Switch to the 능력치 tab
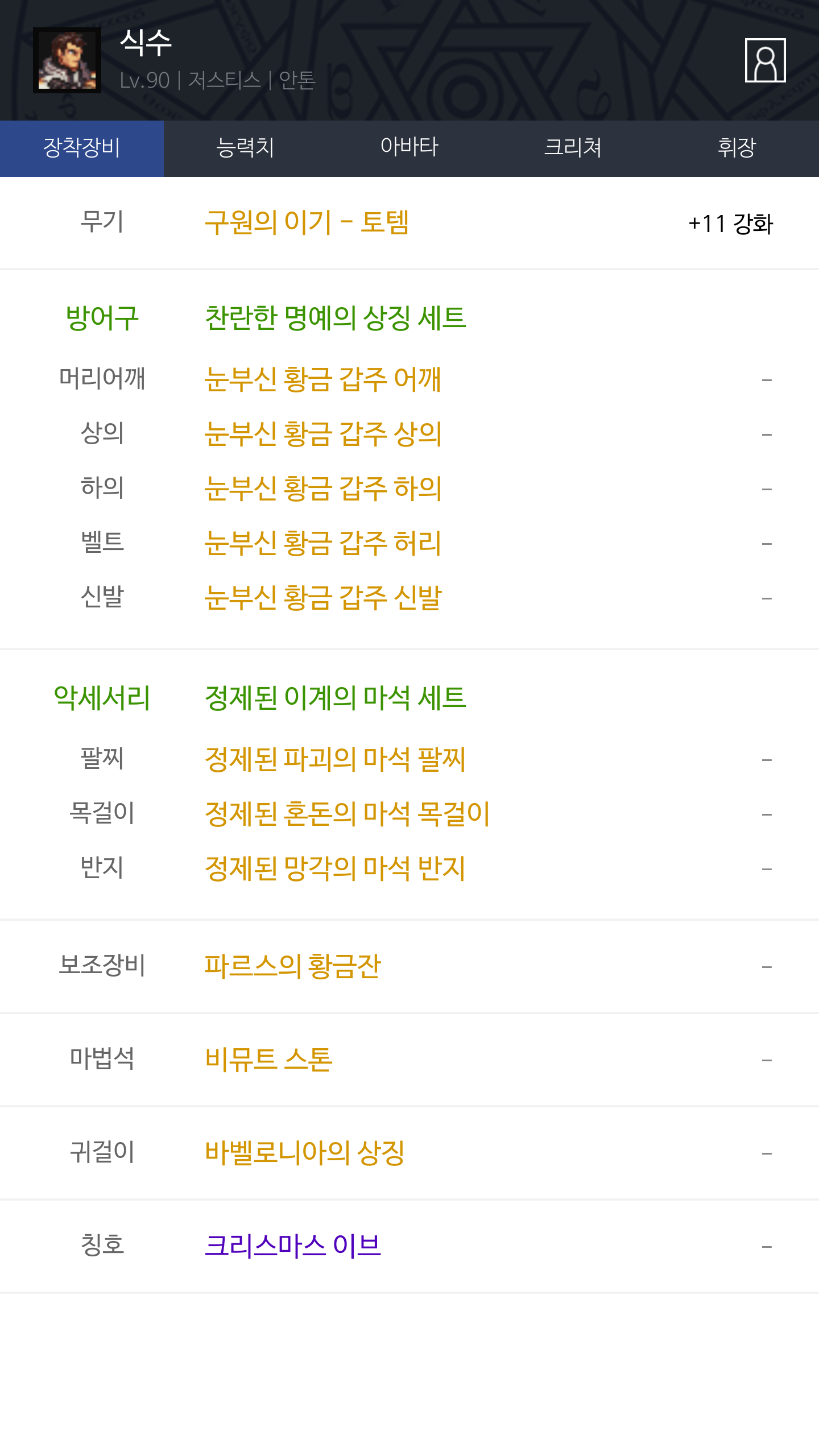Screen dimensions: 819x1456 point(246,148)
